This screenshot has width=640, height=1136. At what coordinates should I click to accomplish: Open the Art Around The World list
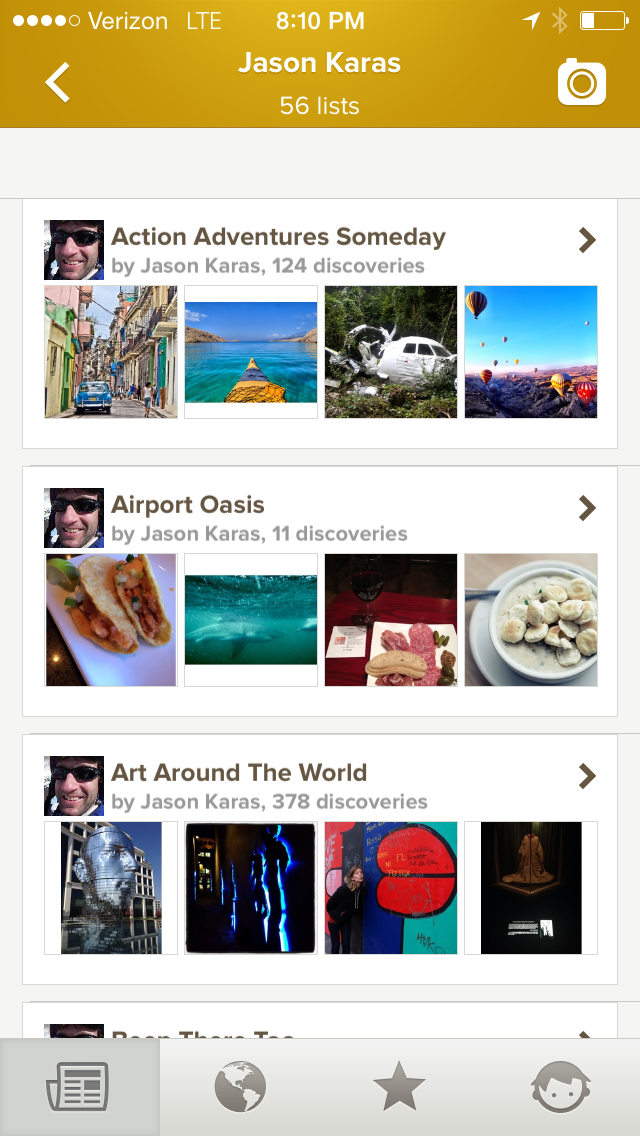(239, 774)
